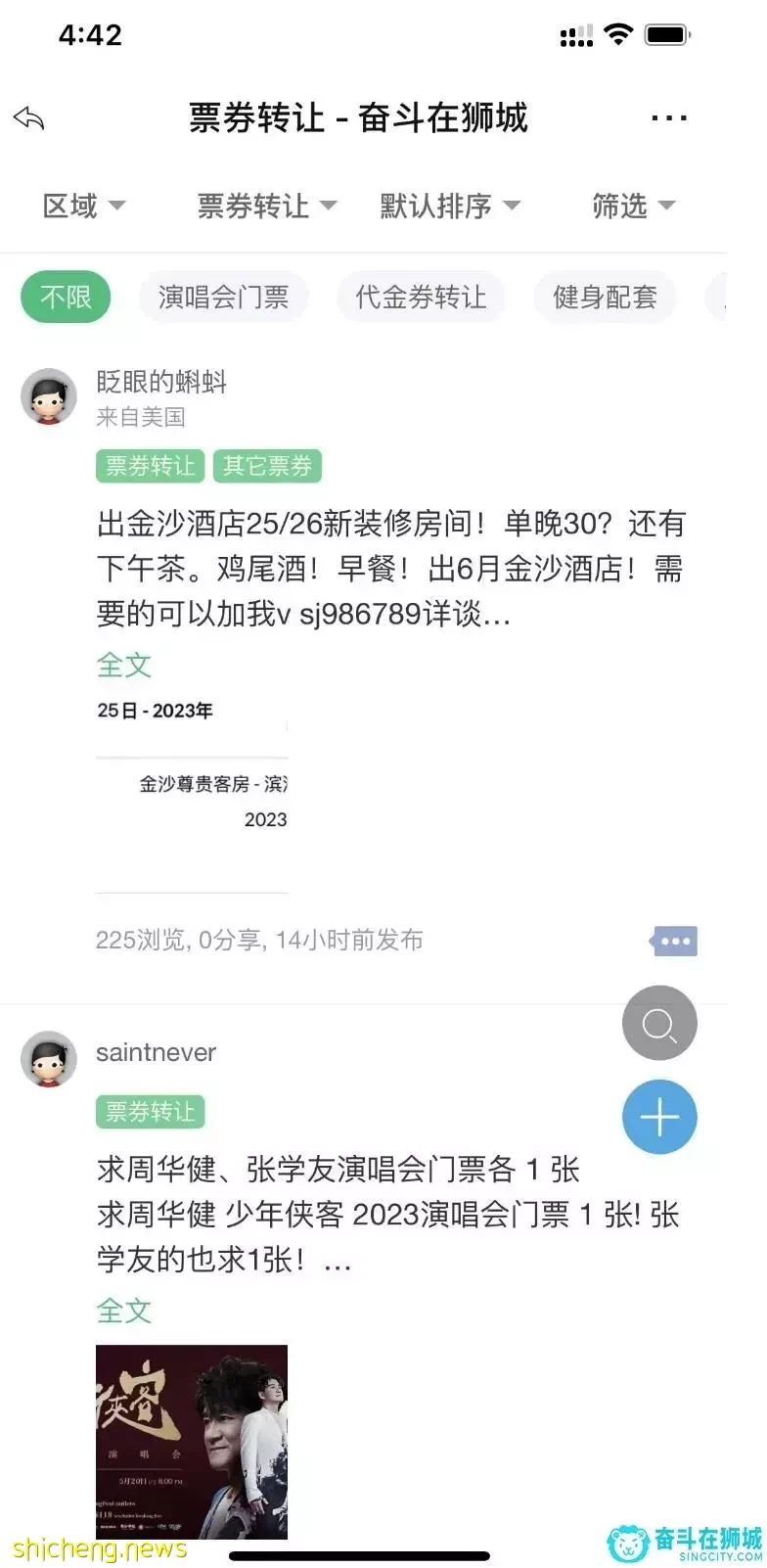The height and width of the screenshot is (1568, 767).
Task: Expand the 区域 dropdown
Action: [84, 206]
